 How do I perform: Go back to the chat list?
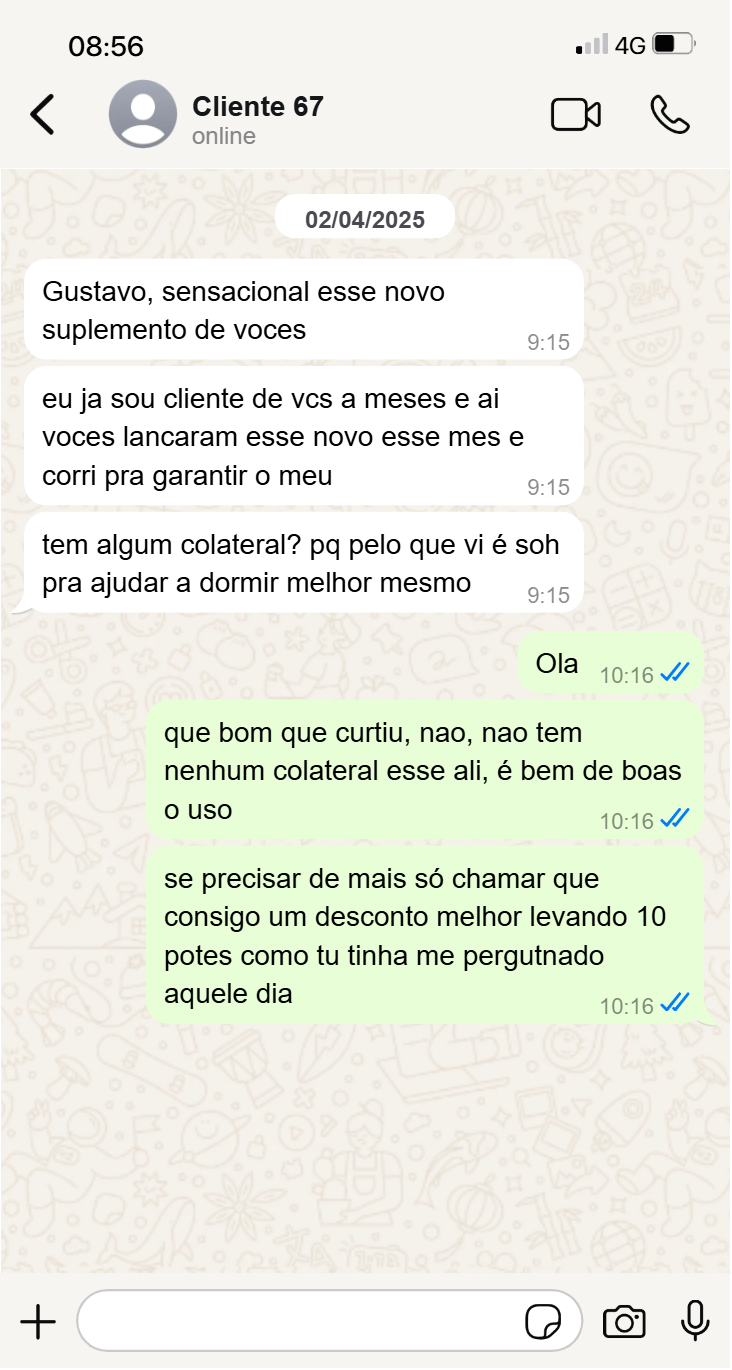(x=42, y=115)
